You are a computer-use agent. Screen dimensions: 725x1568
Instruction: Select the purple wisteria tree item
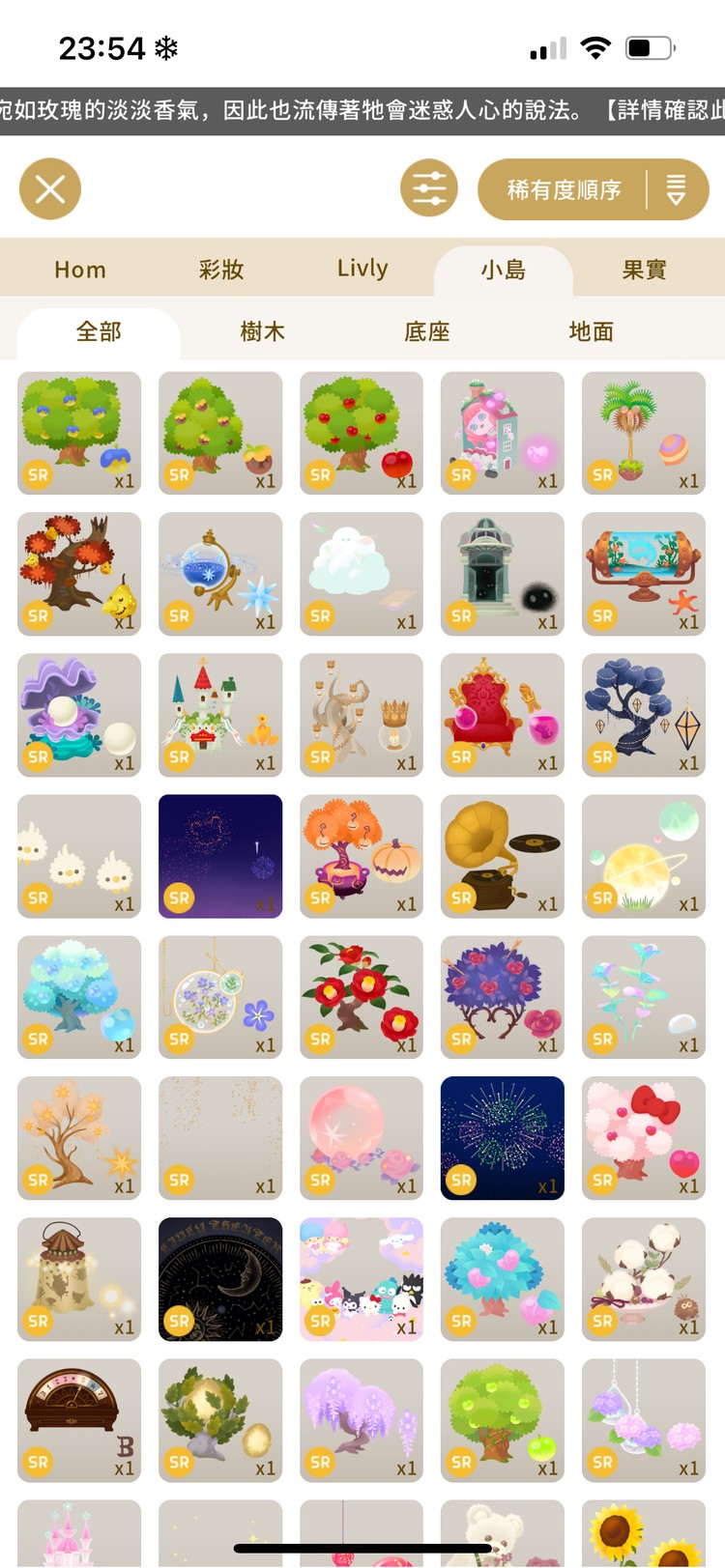[x=362, y=1420]
